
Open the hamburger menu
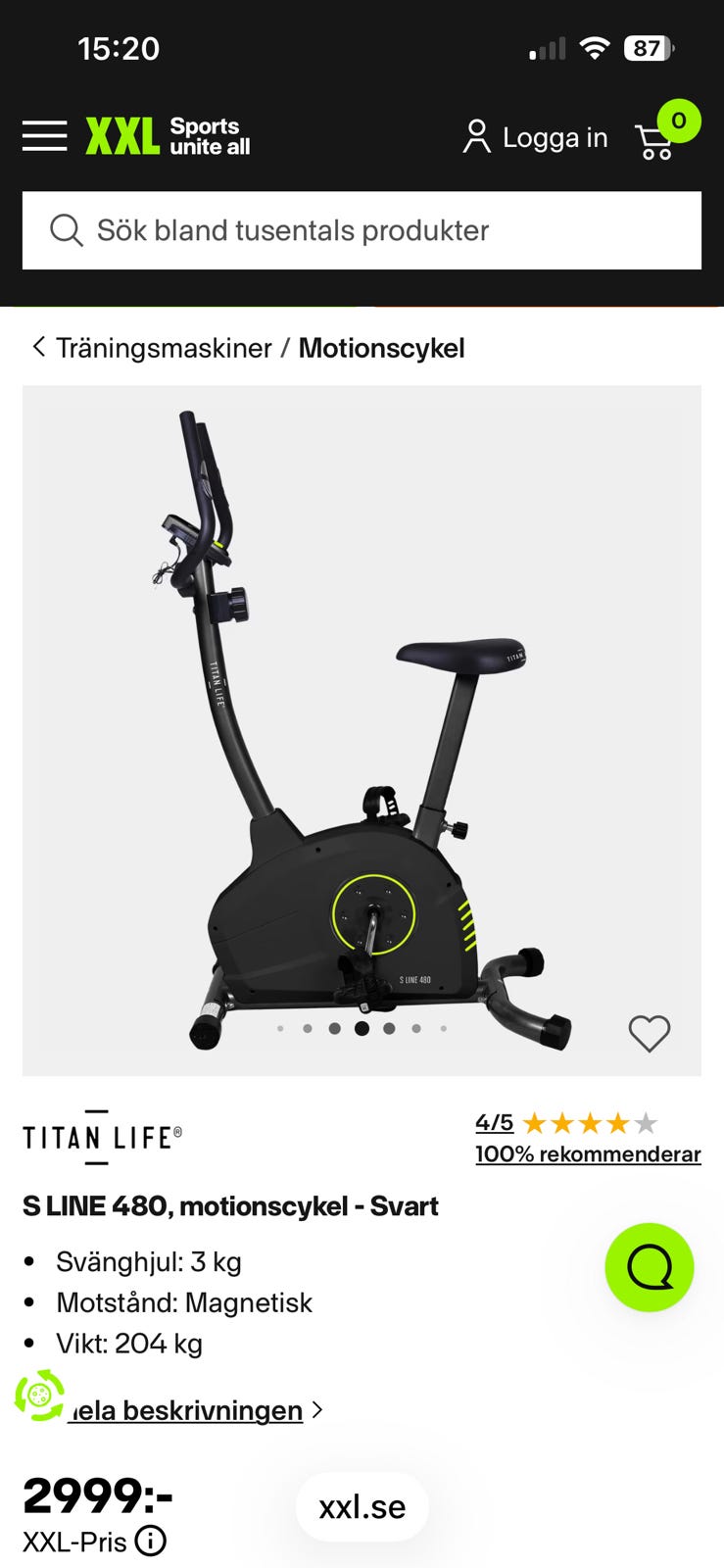[45, 136]
